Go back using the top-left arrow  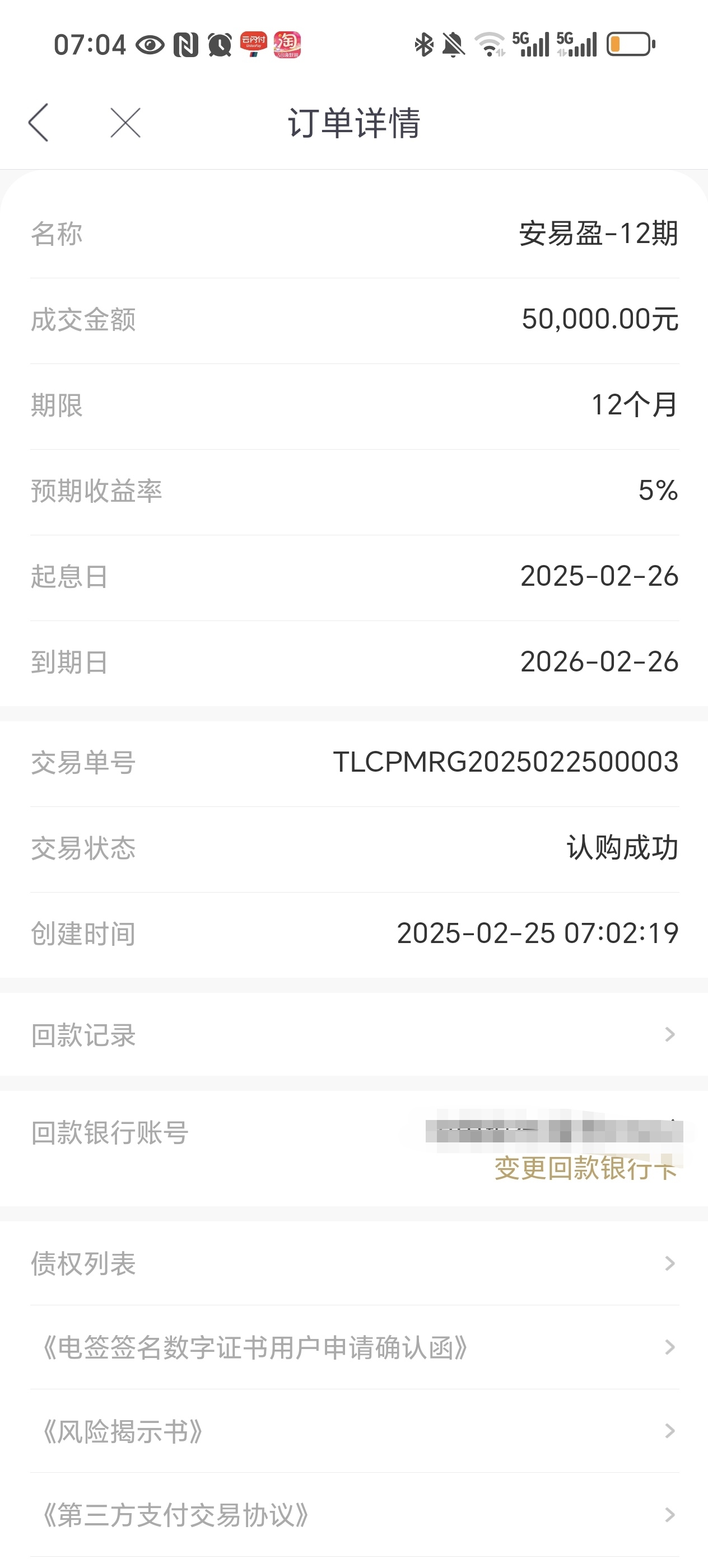tap(38, 122)
